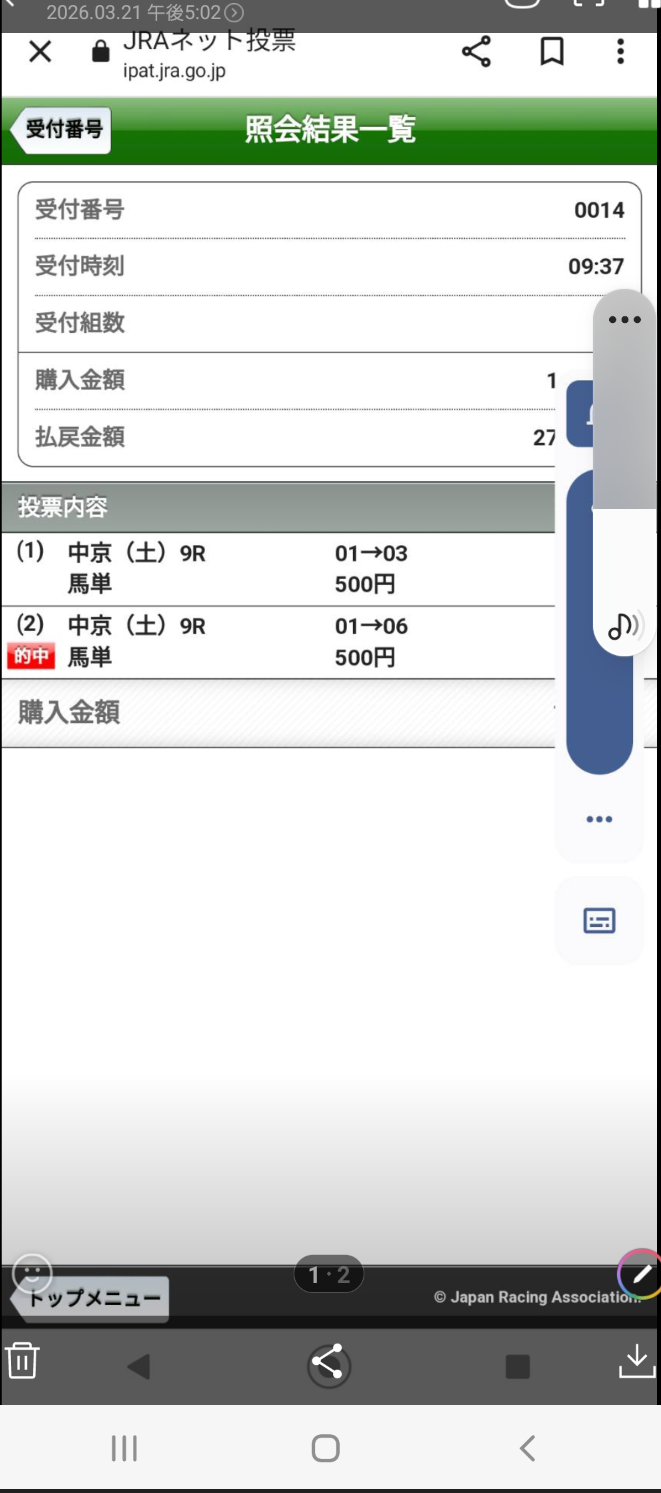Close the JRA net betting browser tab
661x1493 pixels.
(x=40, y=52)
